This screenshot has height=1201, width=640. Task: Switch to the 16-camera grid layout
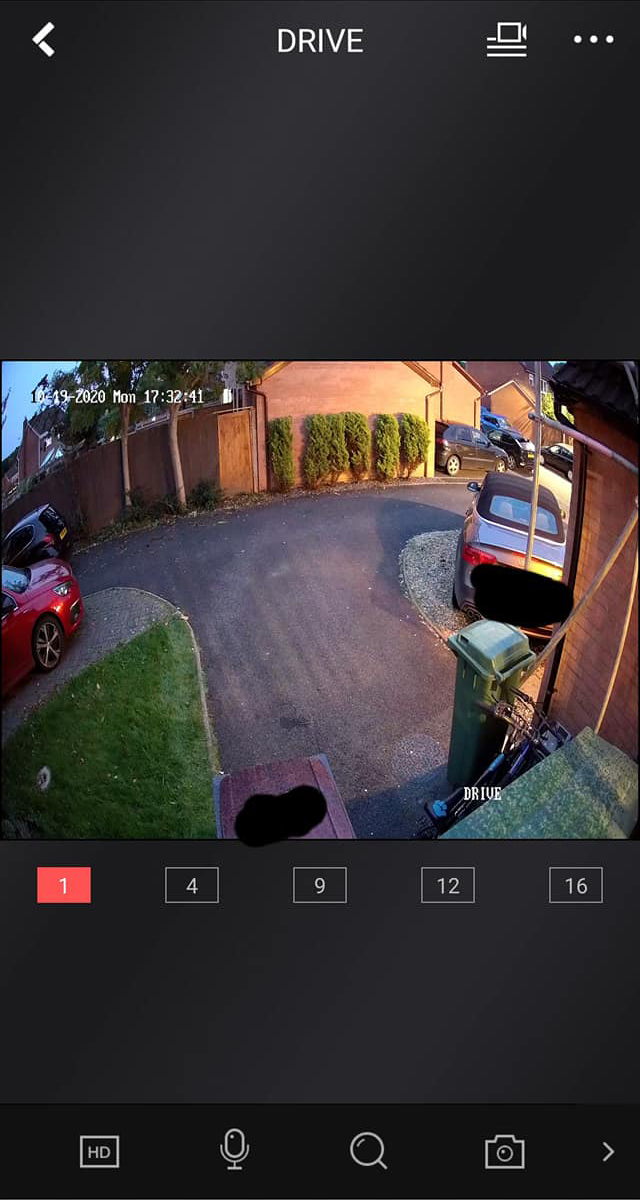point(576,885)
